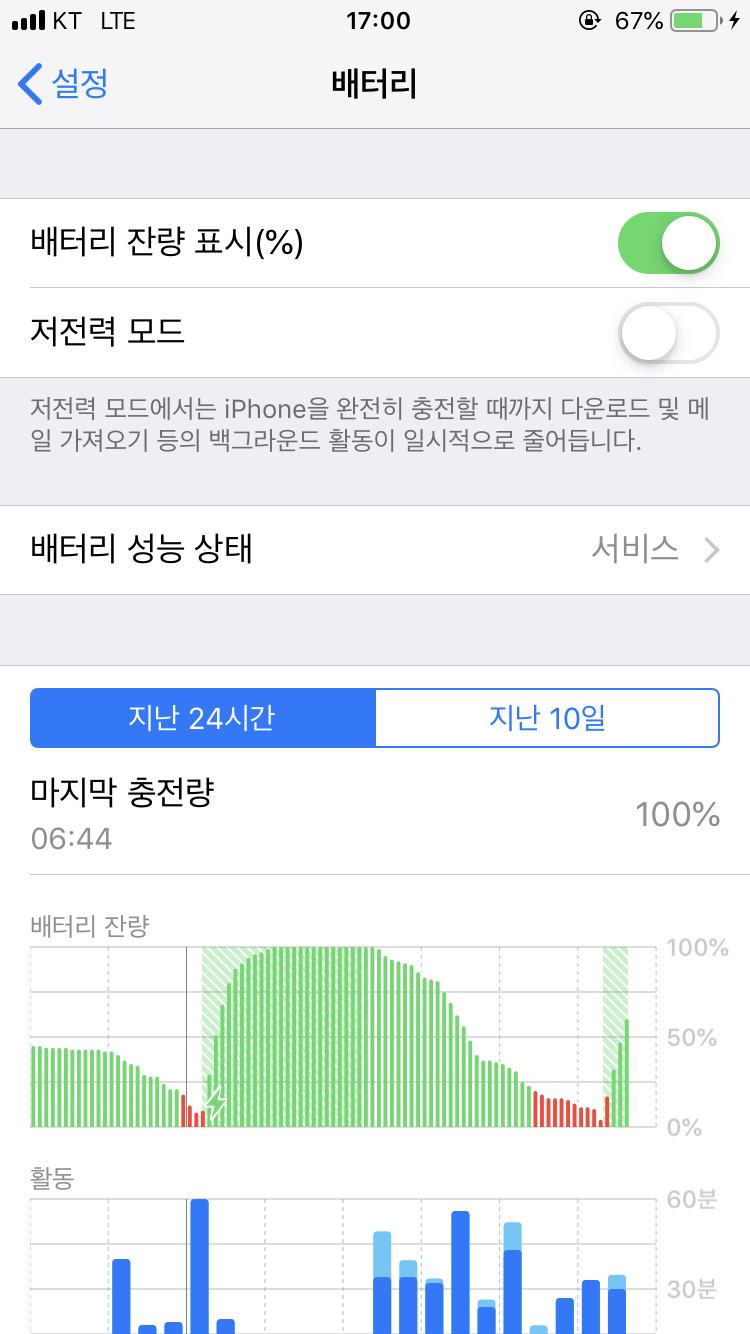Switch to the 지난 10일 segment
The image size is (750, 1334).
(x=547, y=718)
